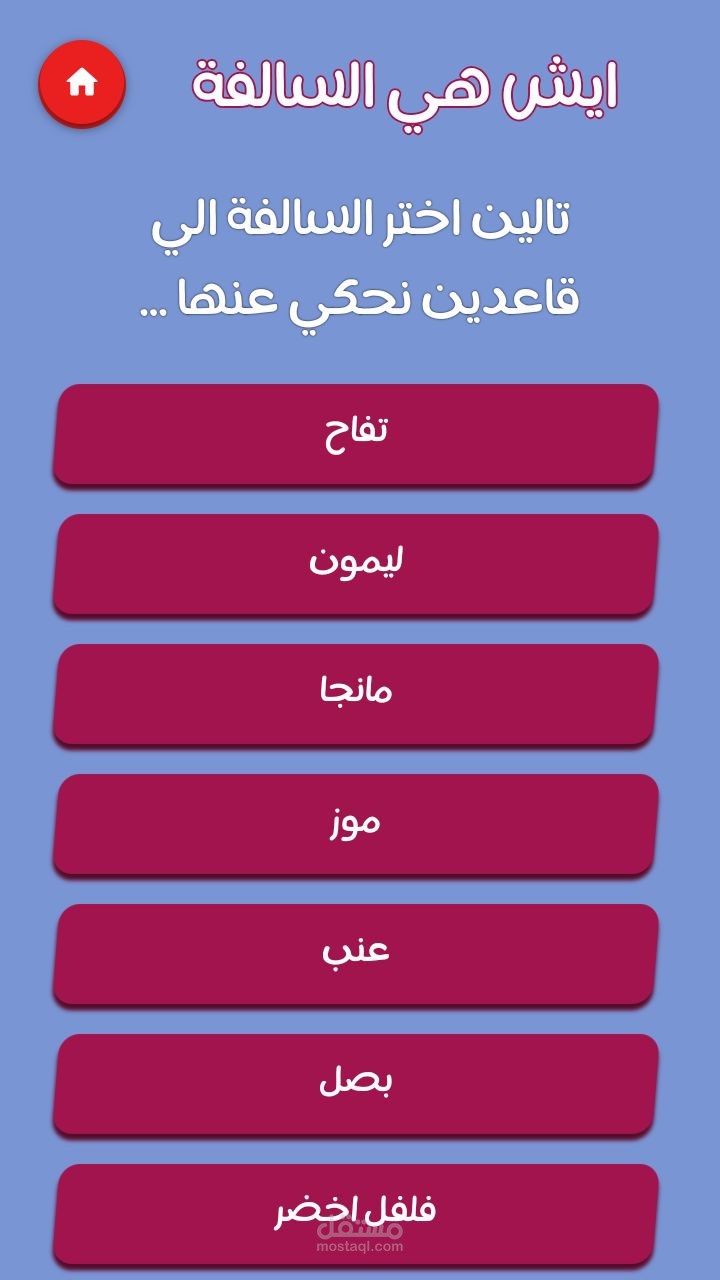Viewport: 720px width, 1280px height.
Task: Select فلفل اخضر as the answer
Action: click(356, 1214)
